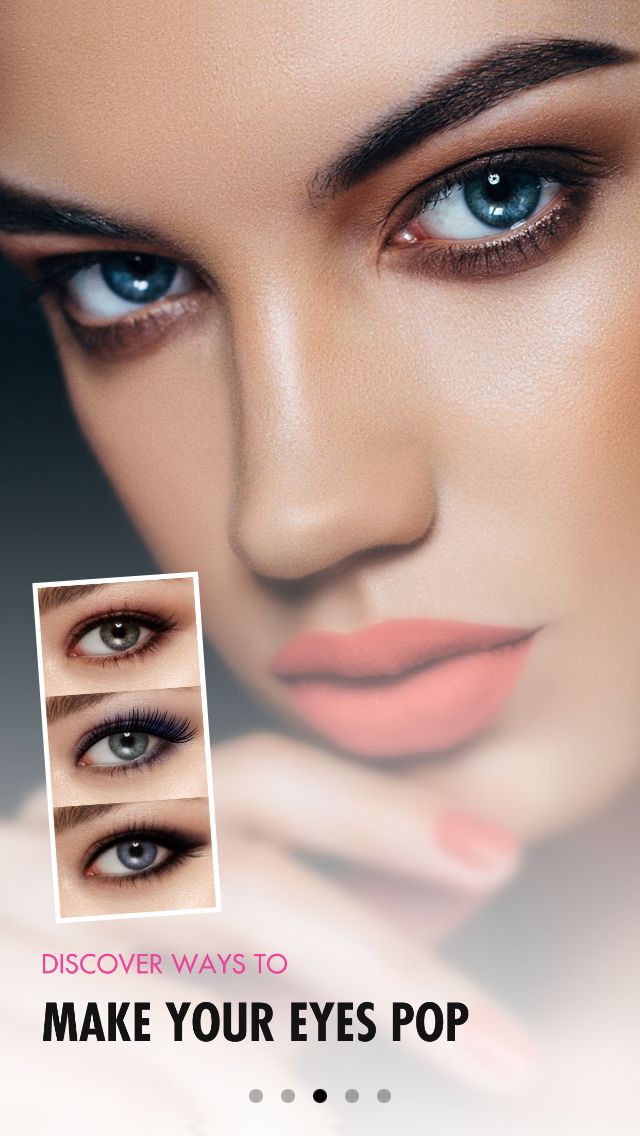Jump to the first onboarding page dot
This screenshot has height=1136, width=640.
[256, 1095]
